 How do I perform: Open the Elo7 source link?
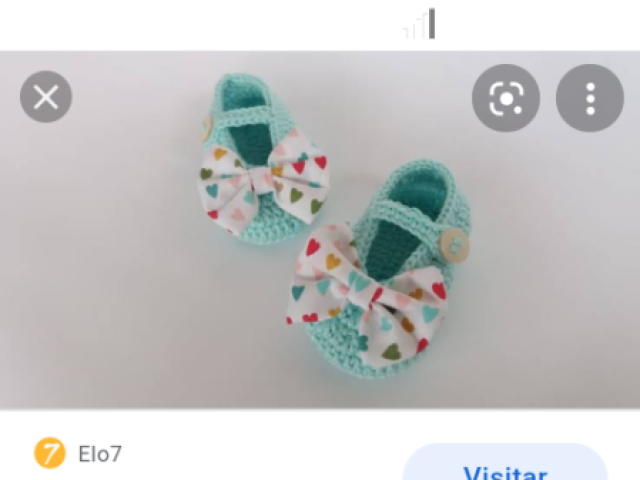[x=99, y=454]
